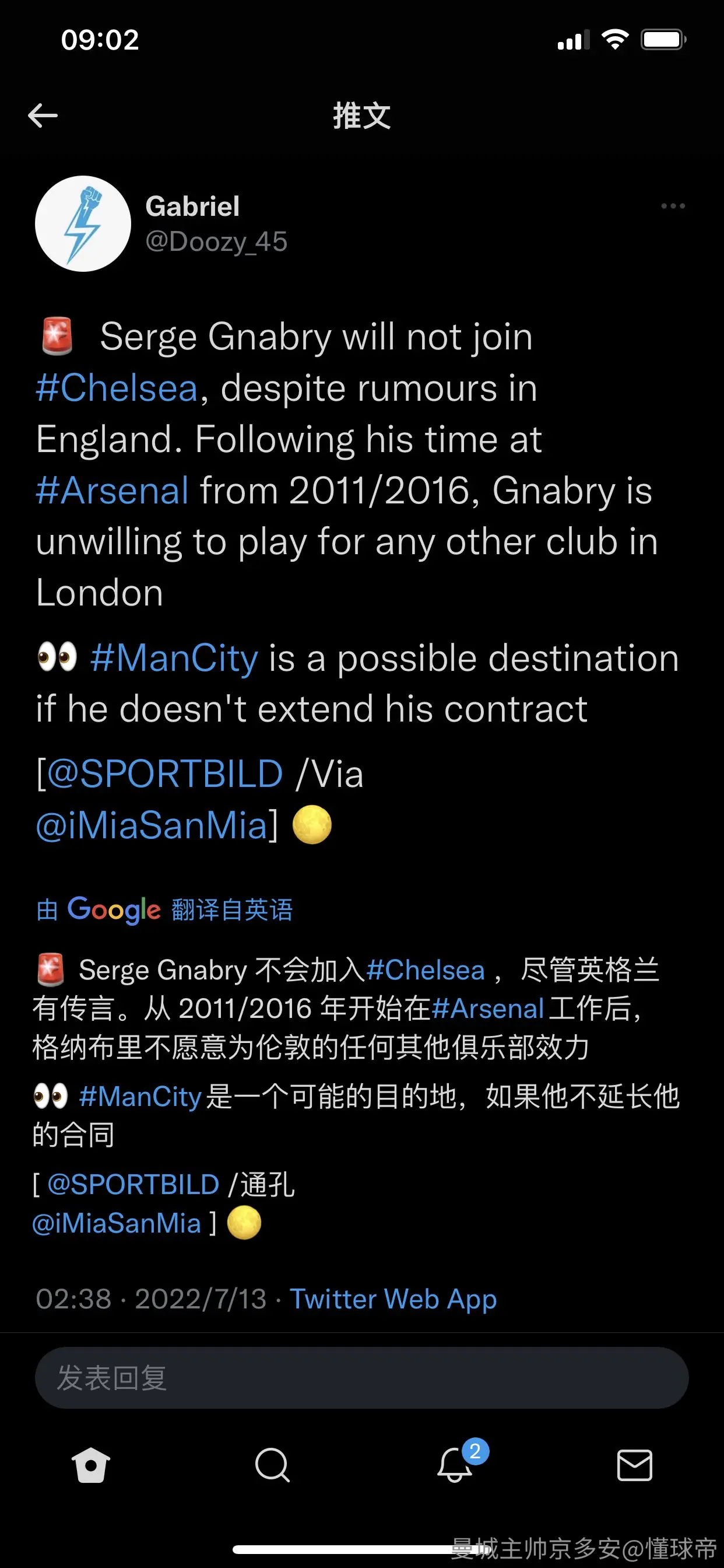Tap the Google translated-from-English label
Image resolution: width=724 pixels, height=1568 pixels.
164,910
